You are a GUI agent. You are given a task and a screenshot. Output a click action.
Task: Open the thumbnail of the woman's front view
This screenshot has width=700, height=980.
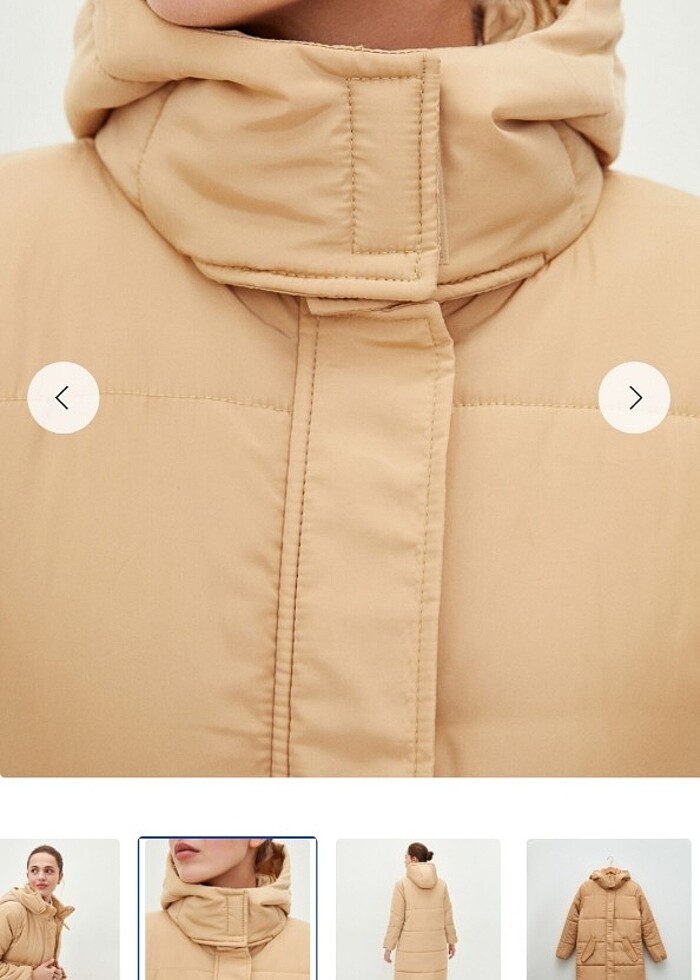click(58, 910)
